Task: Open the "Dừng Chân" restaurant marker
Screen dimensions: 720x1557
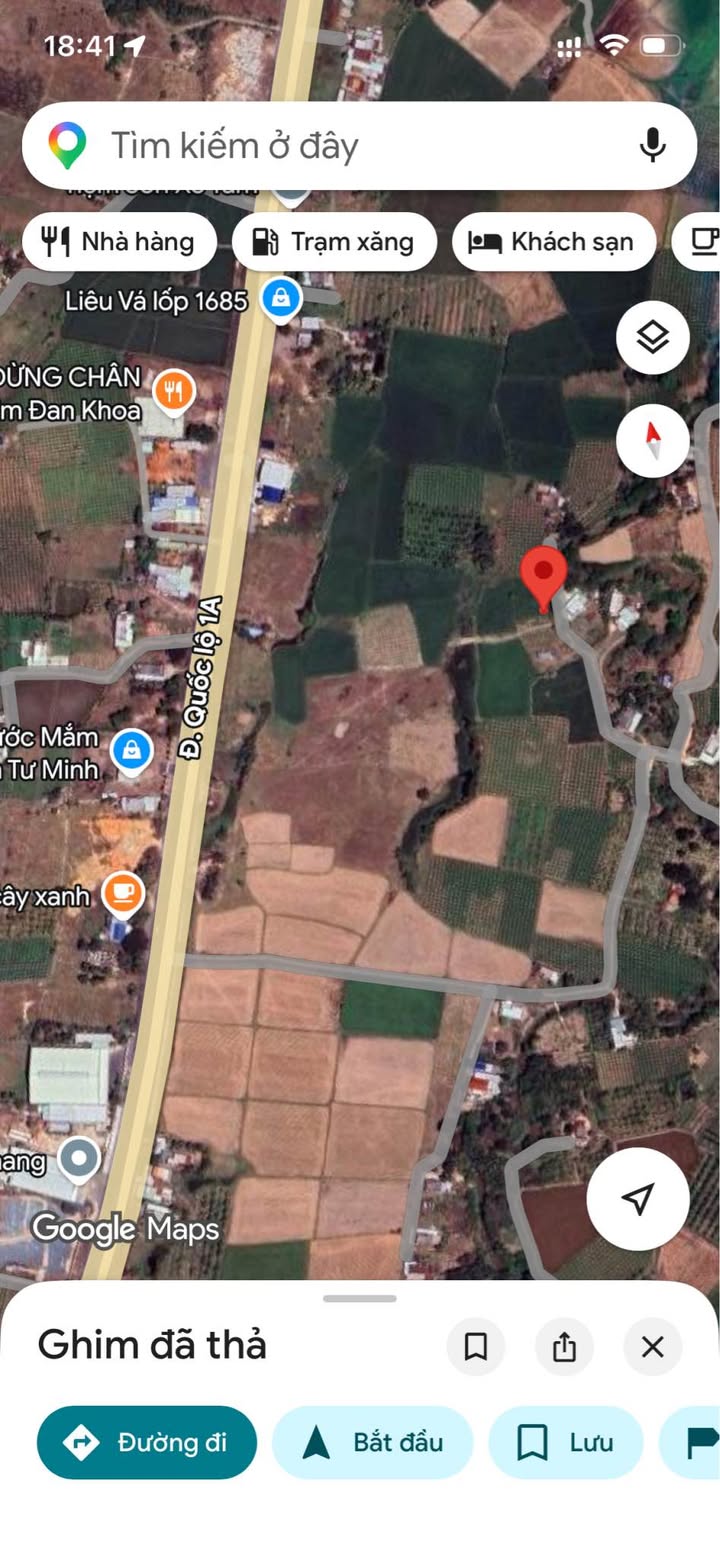Action: (174, 390)
